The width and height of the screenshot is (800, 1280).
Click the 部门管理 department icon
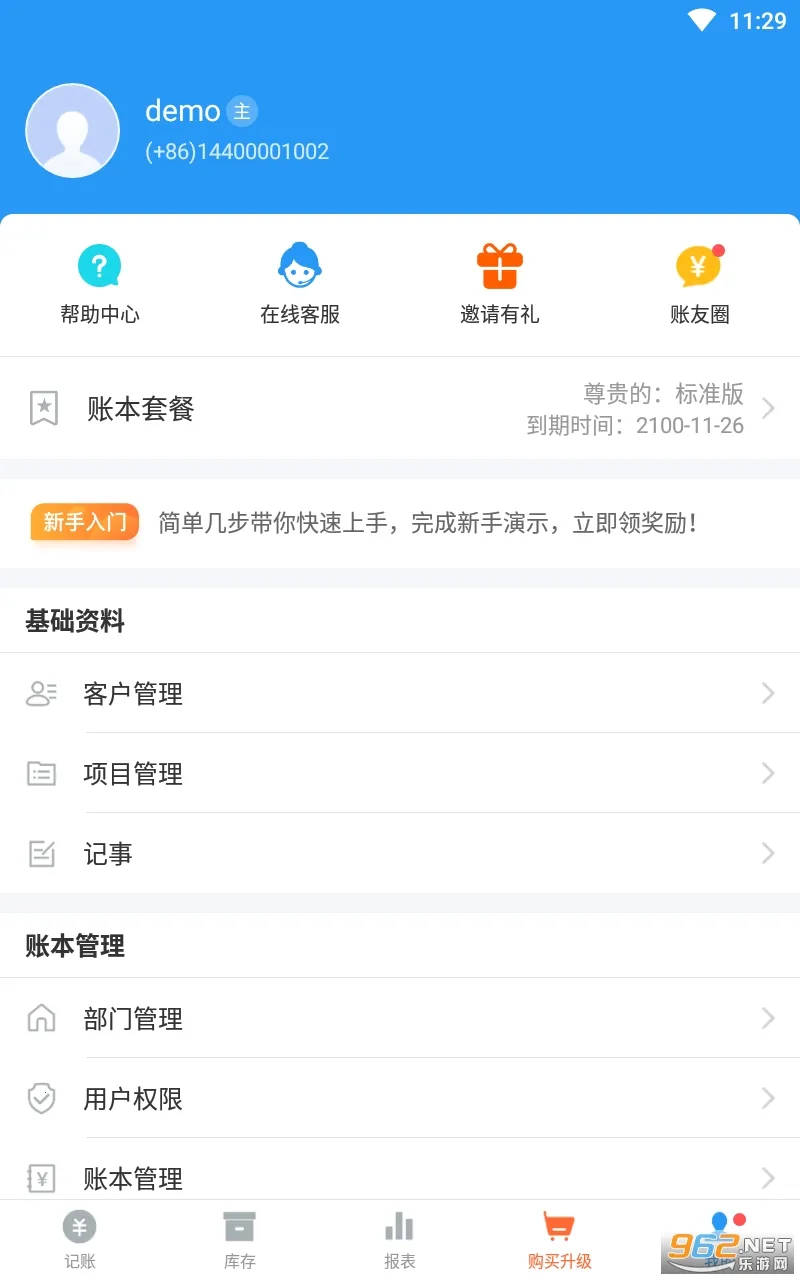[x=41, y=1018]
